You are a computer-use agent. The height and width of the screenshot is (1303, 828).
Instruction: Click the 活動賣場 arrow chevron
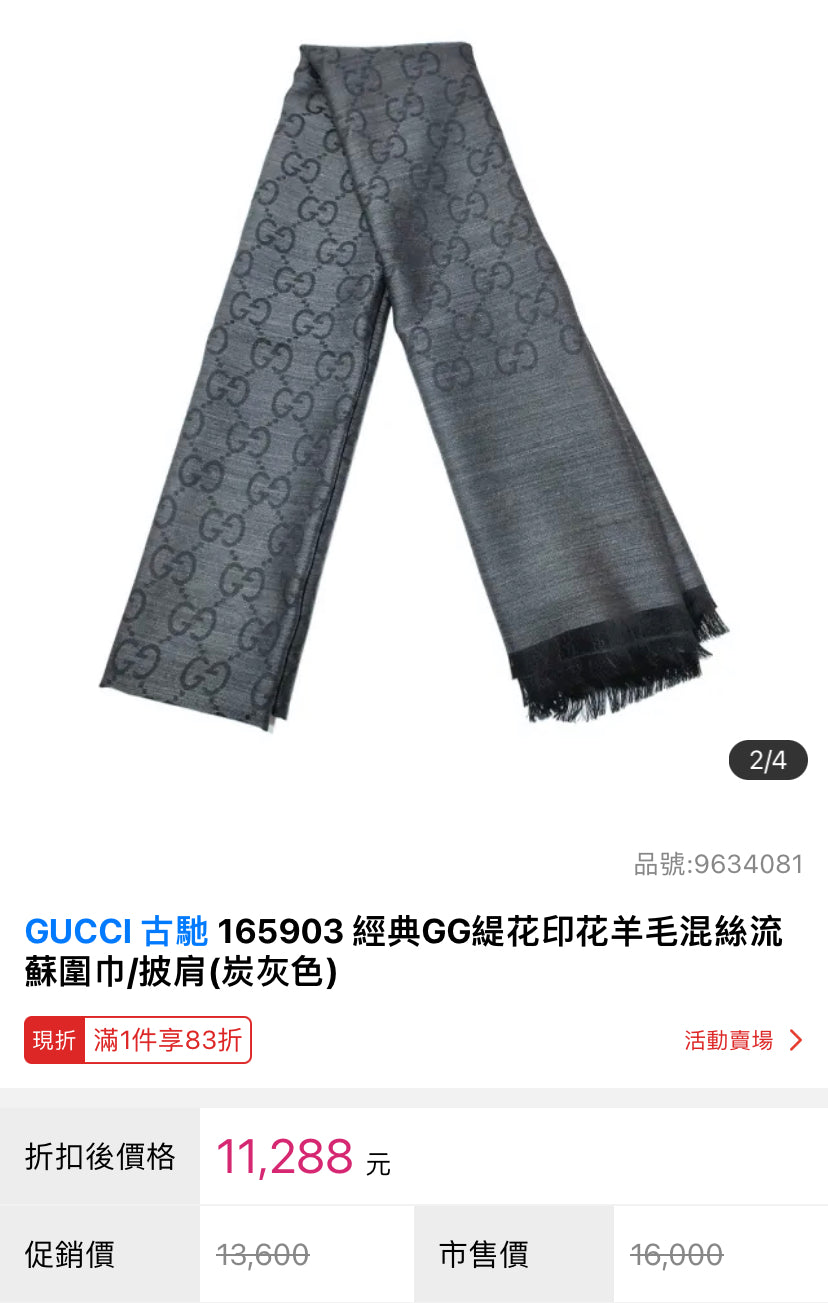pyautogui.click(x=797, y=1040)
